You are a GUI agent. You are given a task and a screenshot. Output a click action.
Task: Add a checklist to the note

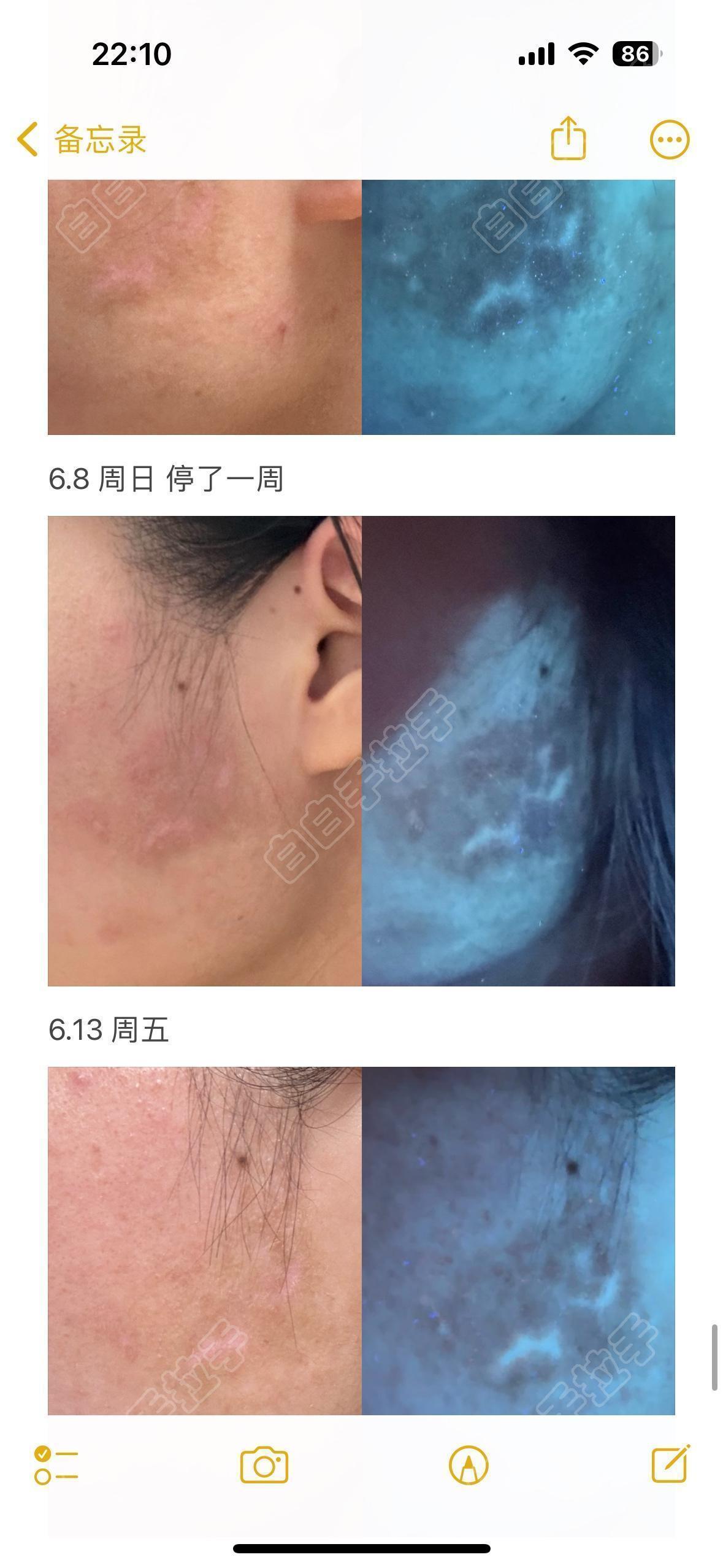tap(56, 1464)
